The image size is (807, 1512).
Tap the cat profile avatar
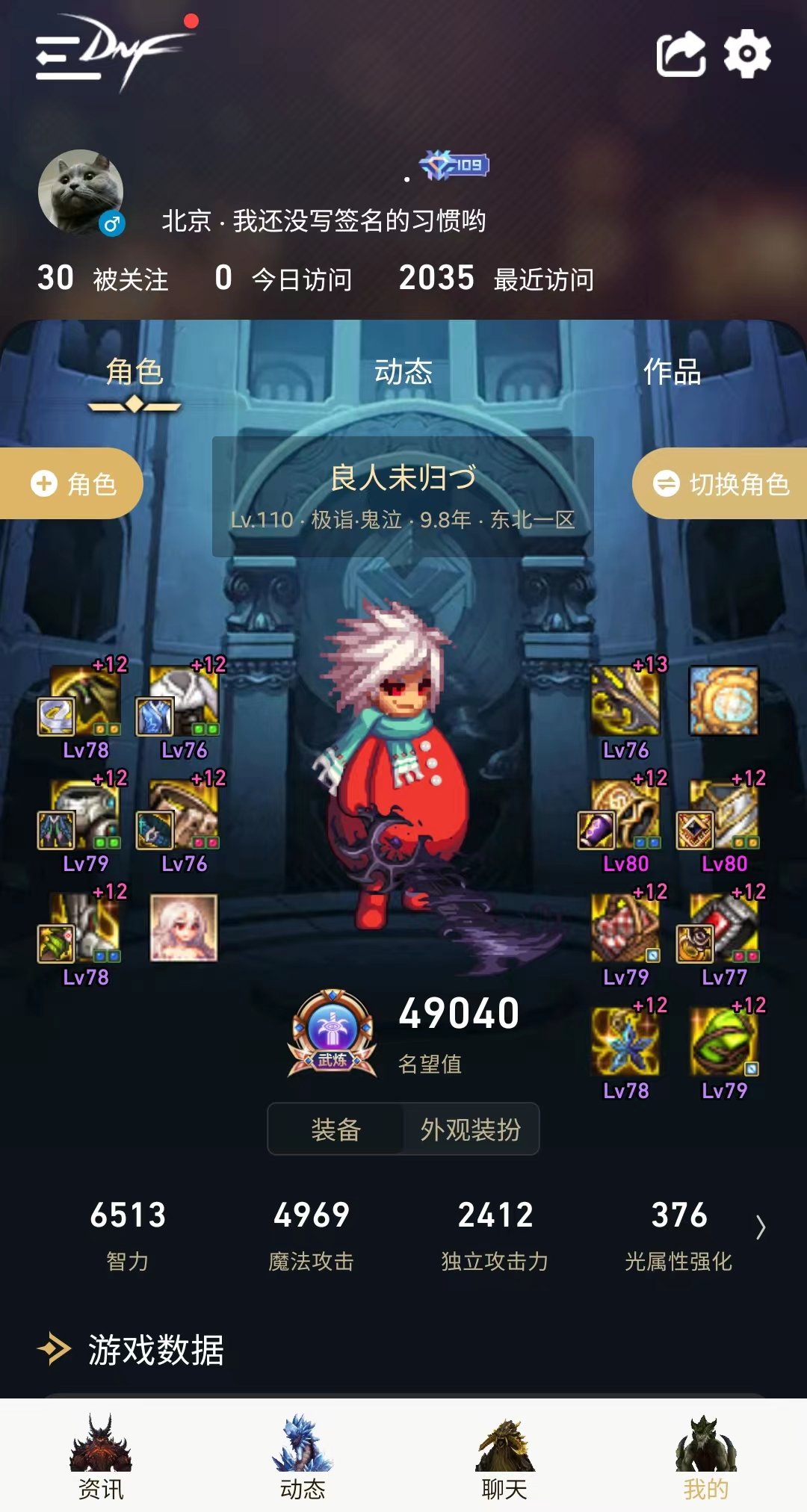click(x=81, y=192)
